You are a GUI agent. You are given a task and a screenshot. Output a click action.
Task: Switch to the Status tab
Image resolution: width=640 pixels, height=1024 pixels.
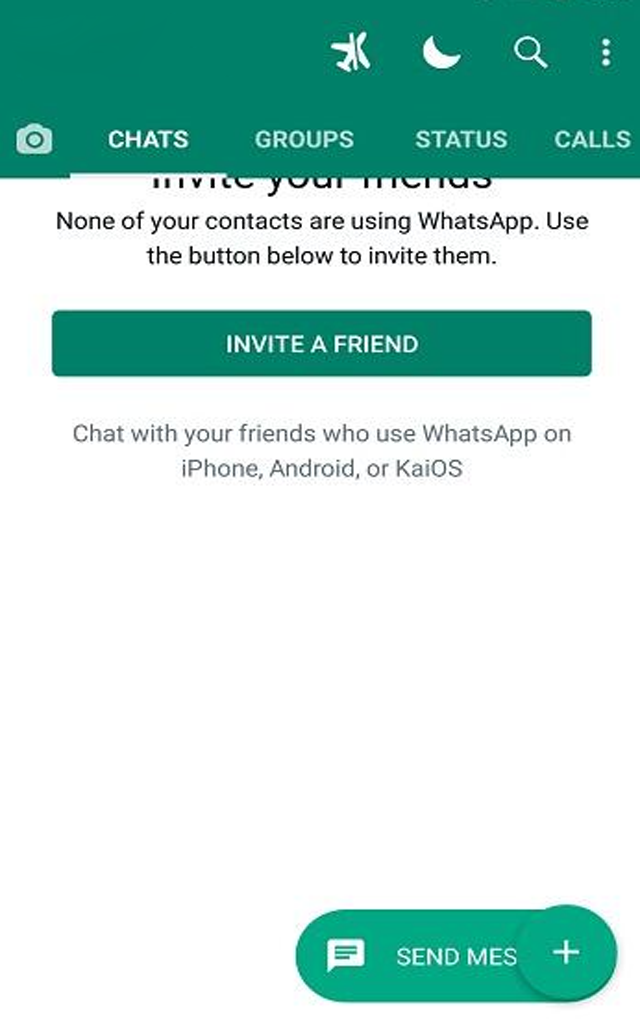pyautogui.click(x=461, y=139)
